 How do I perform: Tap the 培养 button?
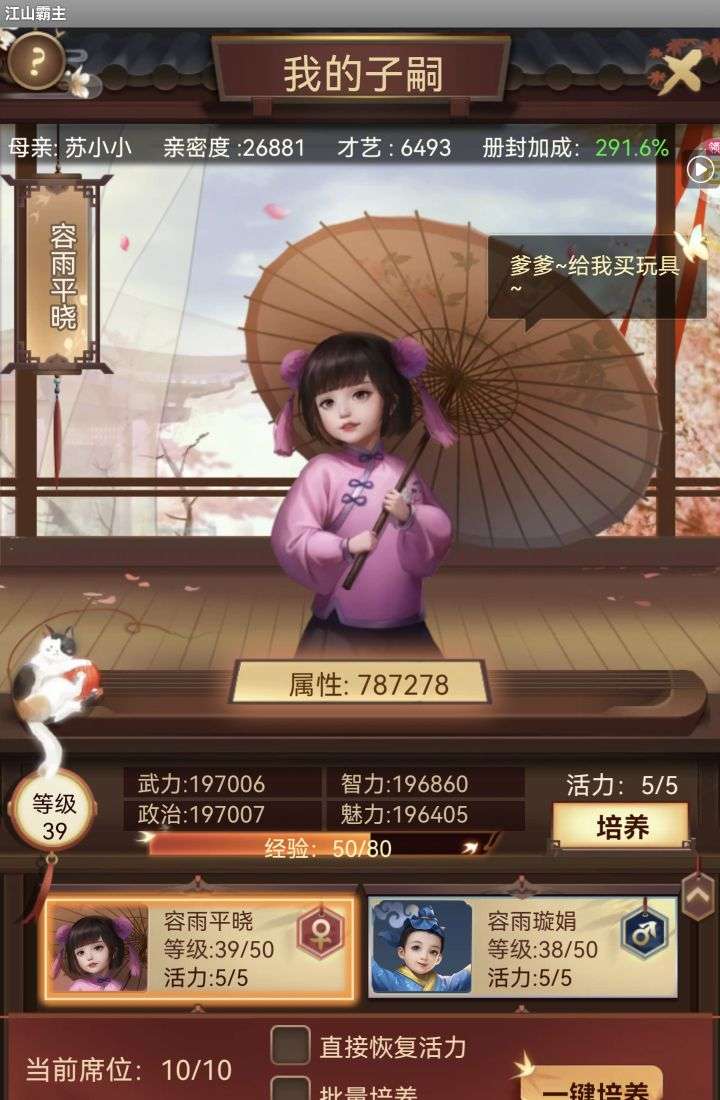pyautogui.click(x=621, y=827)
